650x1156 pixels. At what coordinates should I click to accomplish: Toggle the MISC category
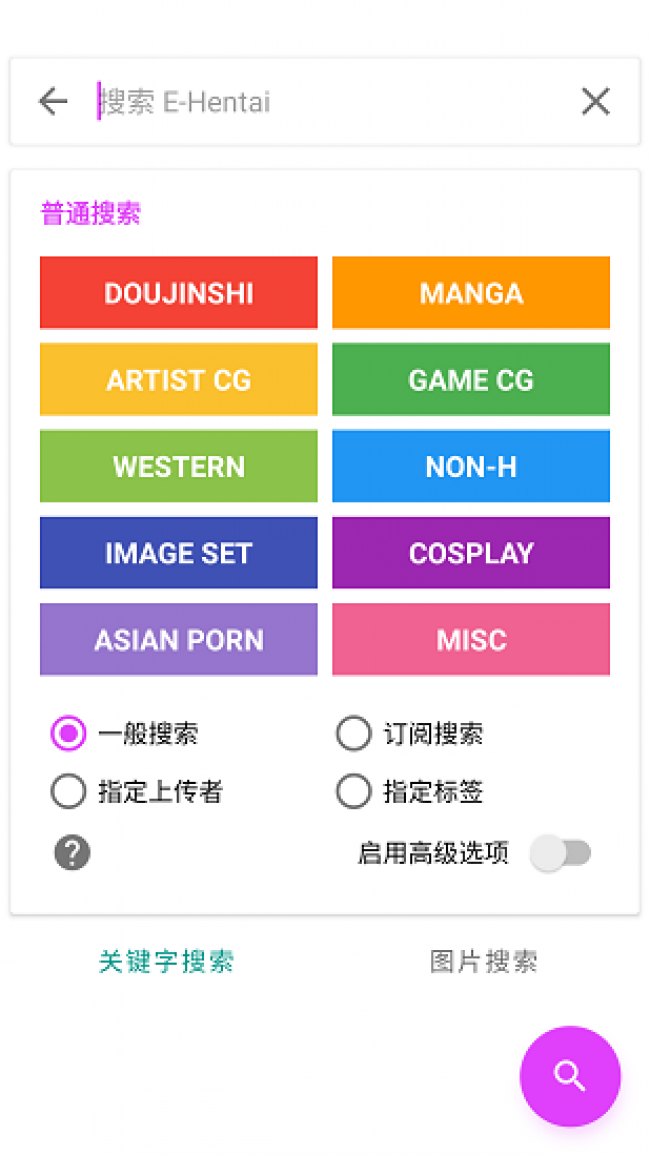[x=471, y=640]
